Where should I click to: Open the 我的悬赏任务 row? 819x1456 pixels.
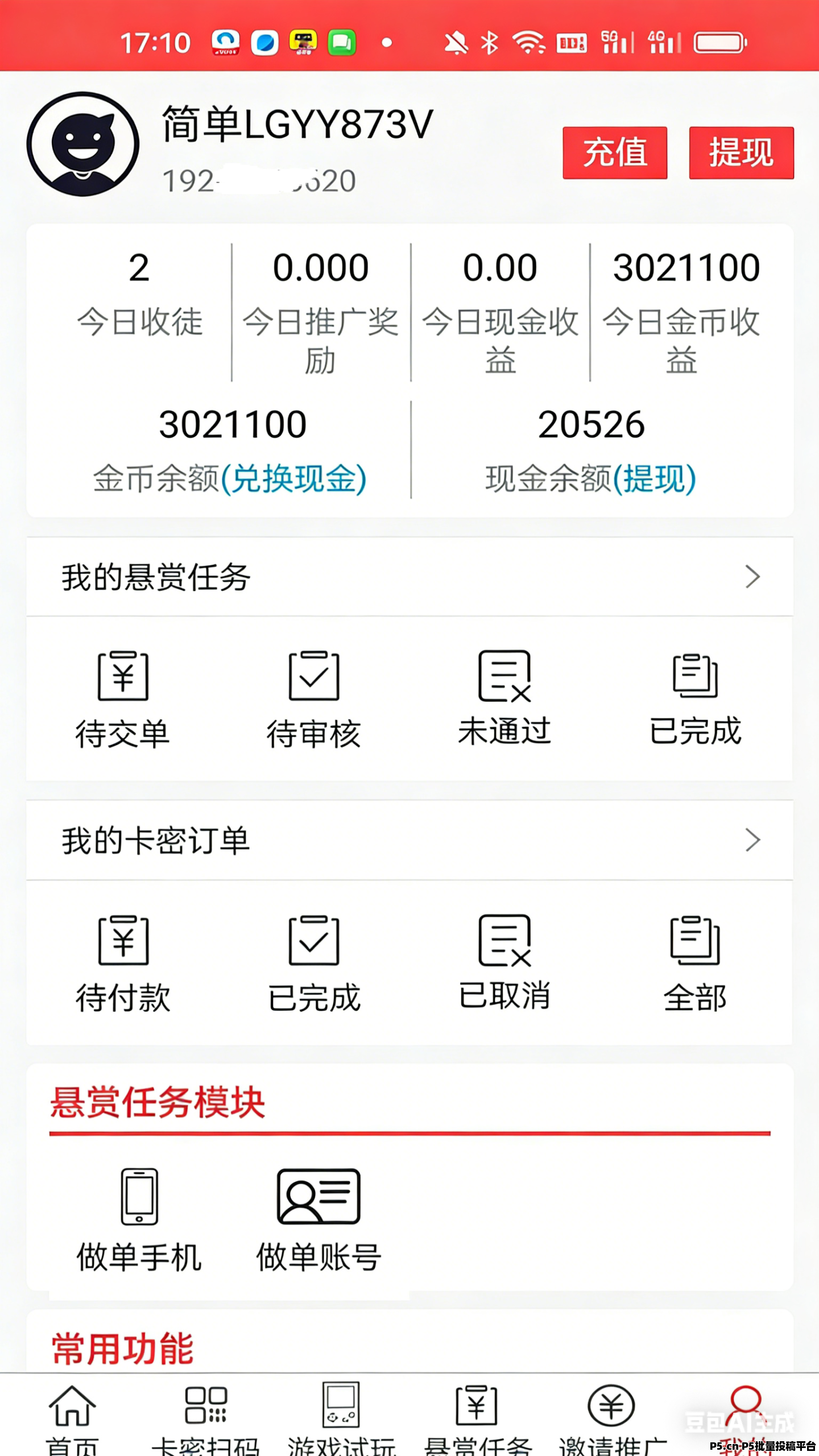(409, 577)
